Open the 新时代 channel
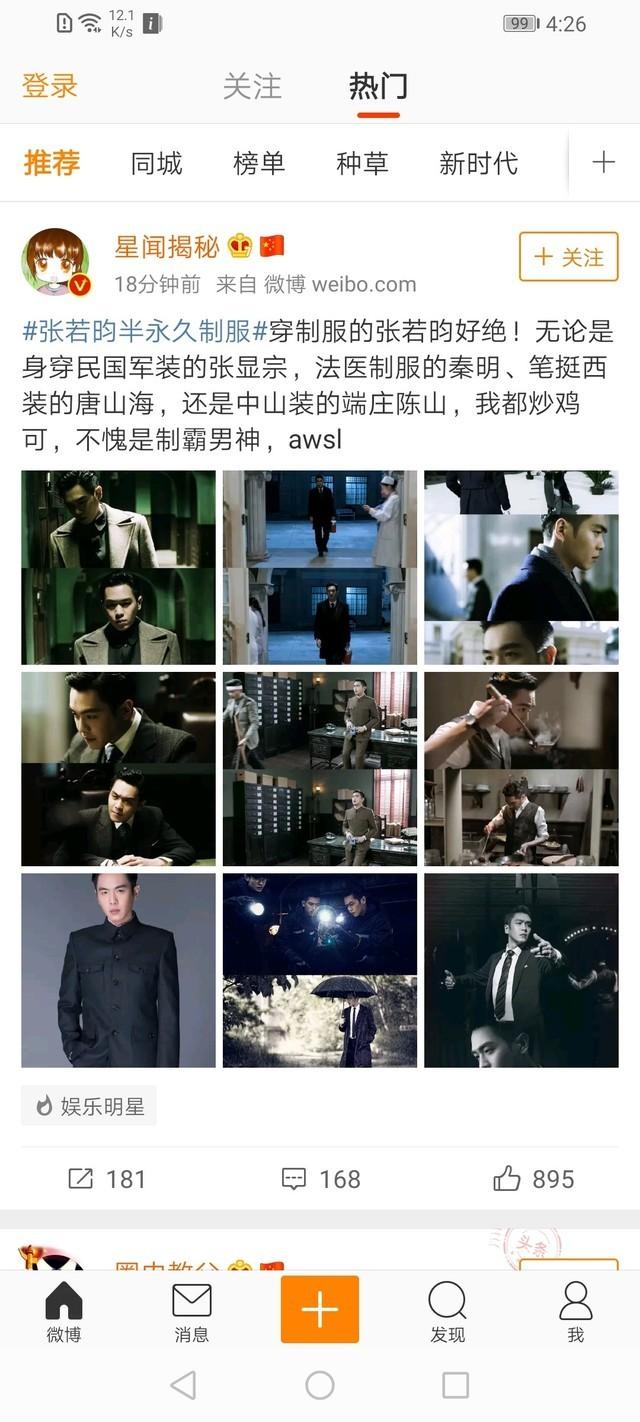The height and width of the screenshot is (1422, 640). click(478, 163)
